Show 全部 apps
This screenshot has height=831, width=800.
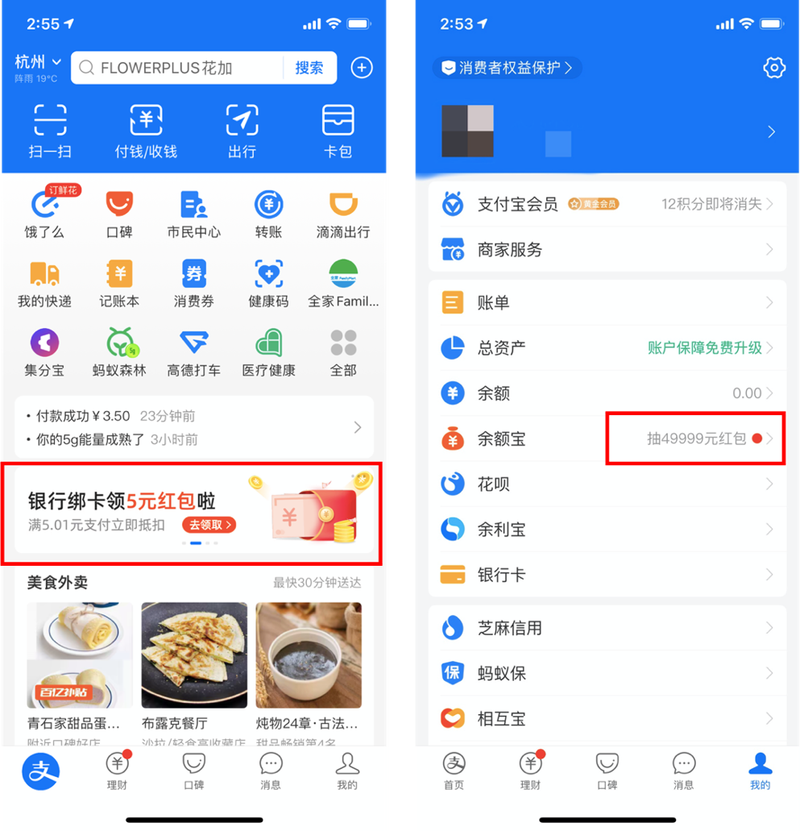pos(343,353)
